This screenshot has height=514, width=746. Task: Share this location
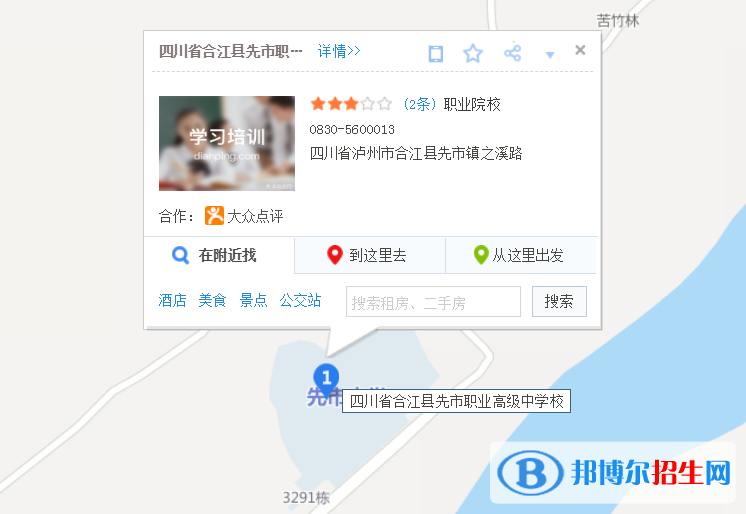pos(512,53)
